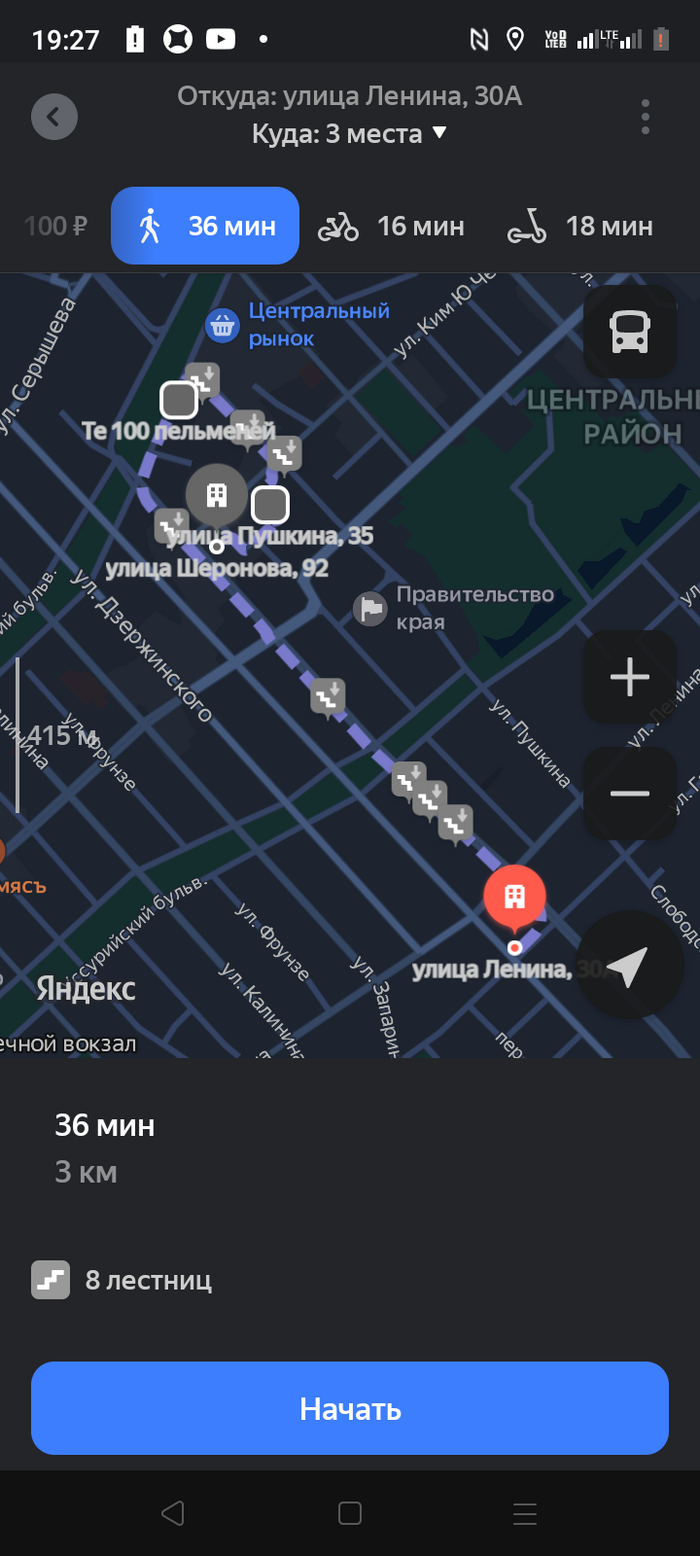This screenshot has height=1556, width=700.
Task: Tap the red улица Ленина, 30А pin
Action: point(514,896)
